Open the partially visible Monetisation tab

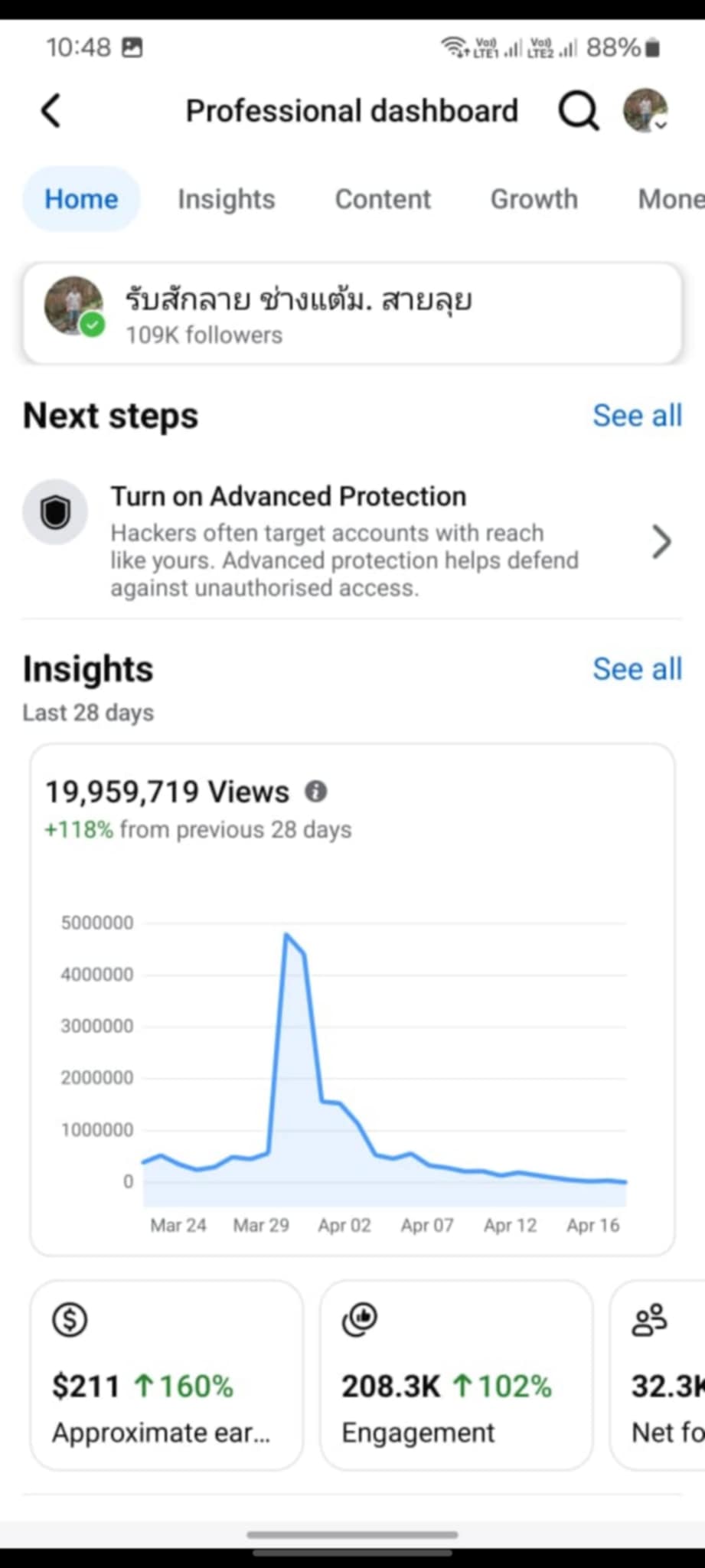tap(671, 199)
